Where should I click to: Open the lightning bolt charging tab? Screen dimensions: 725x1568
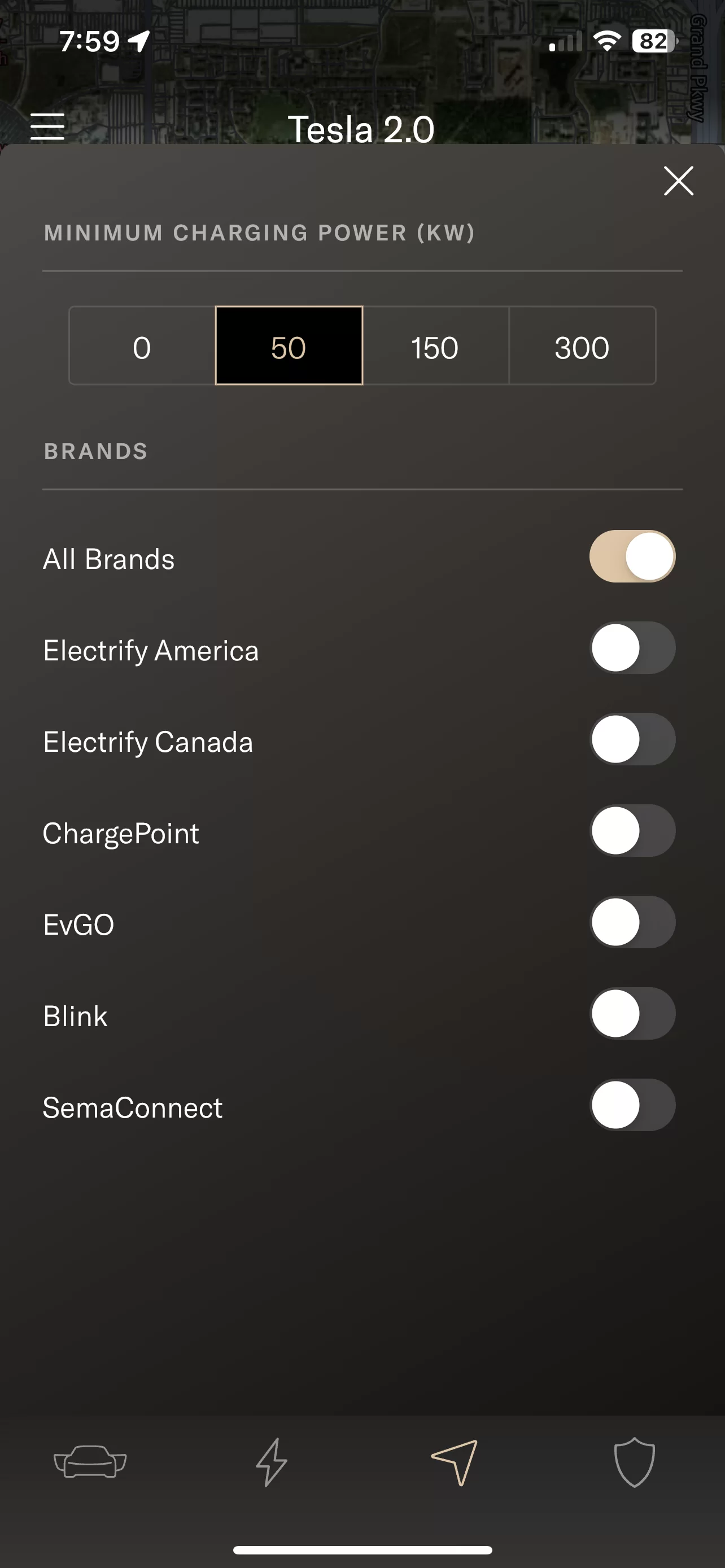pyautogui.click(x=272, y=1462)
